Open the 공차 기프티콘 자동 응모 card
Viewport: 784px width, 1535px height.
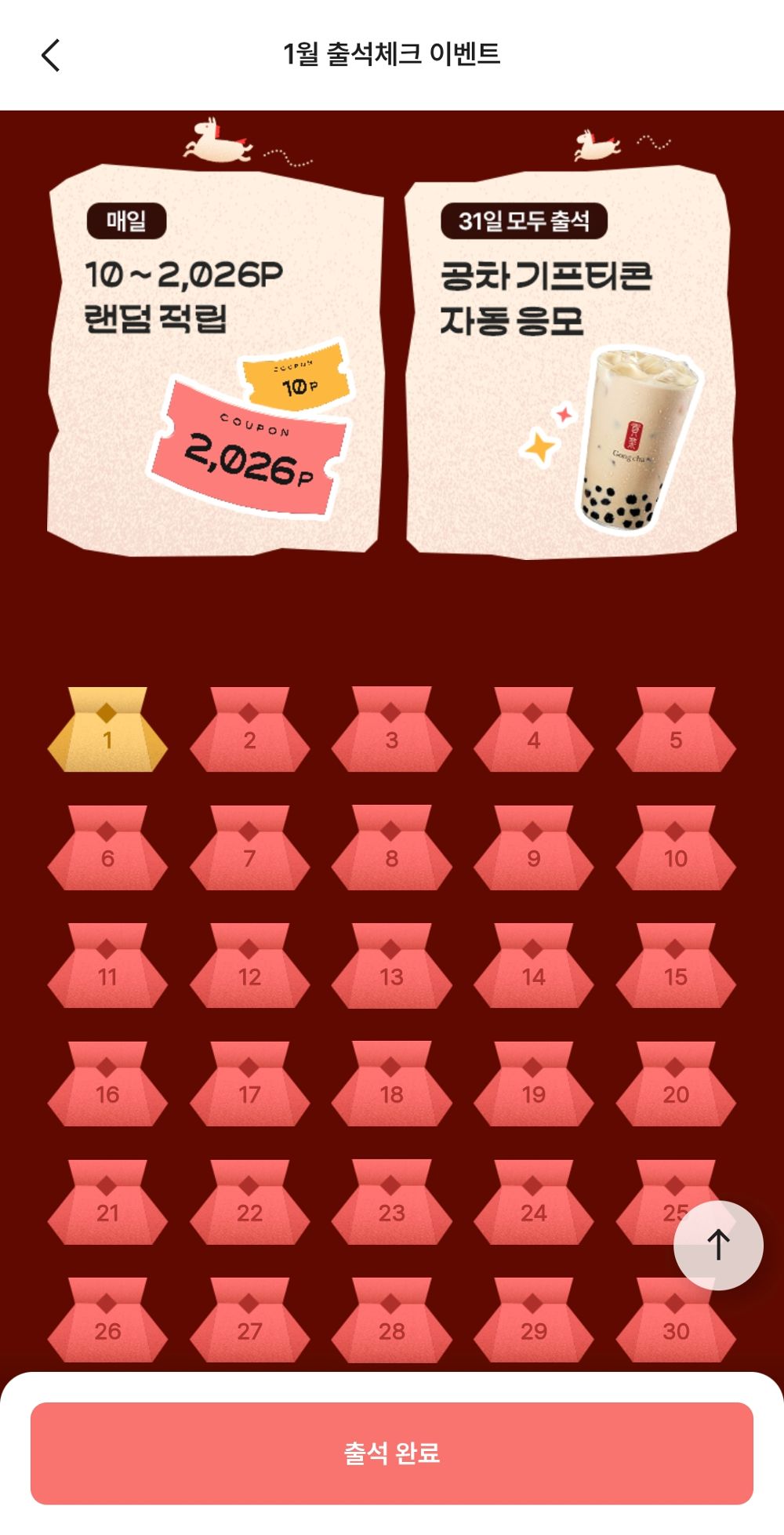point(570,365)
